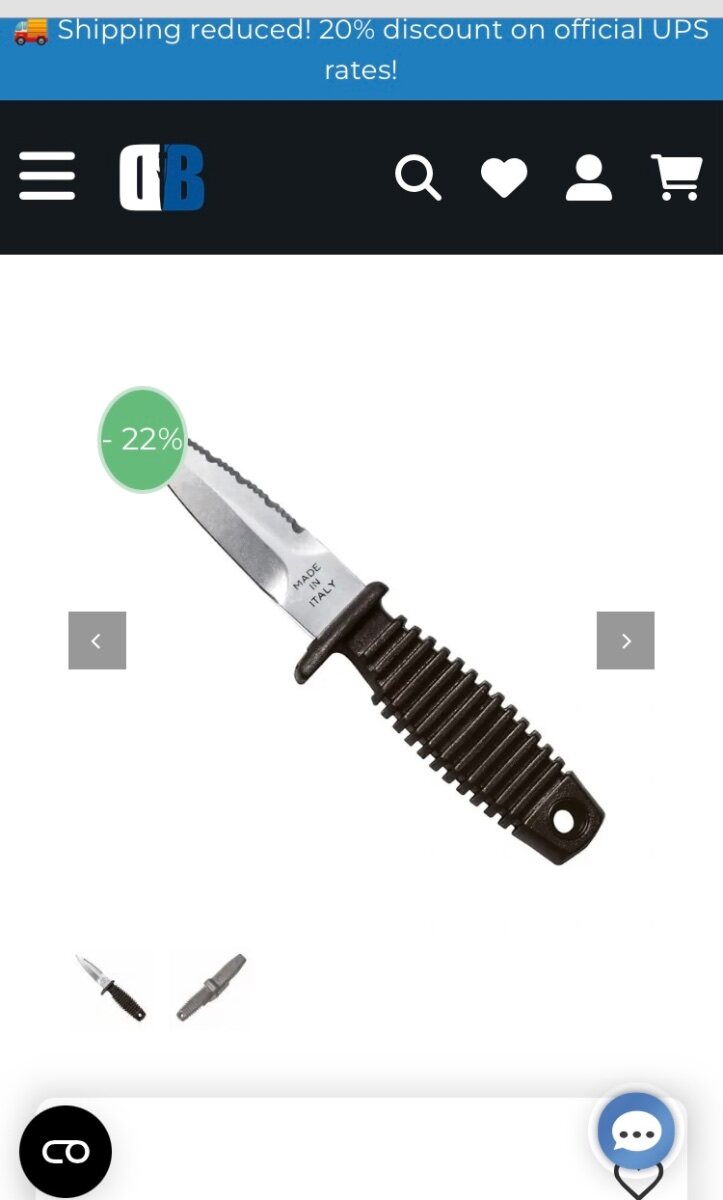
Task: Select the black knife thumbnail
Action: pyautogui.click(x=112, y=988)
